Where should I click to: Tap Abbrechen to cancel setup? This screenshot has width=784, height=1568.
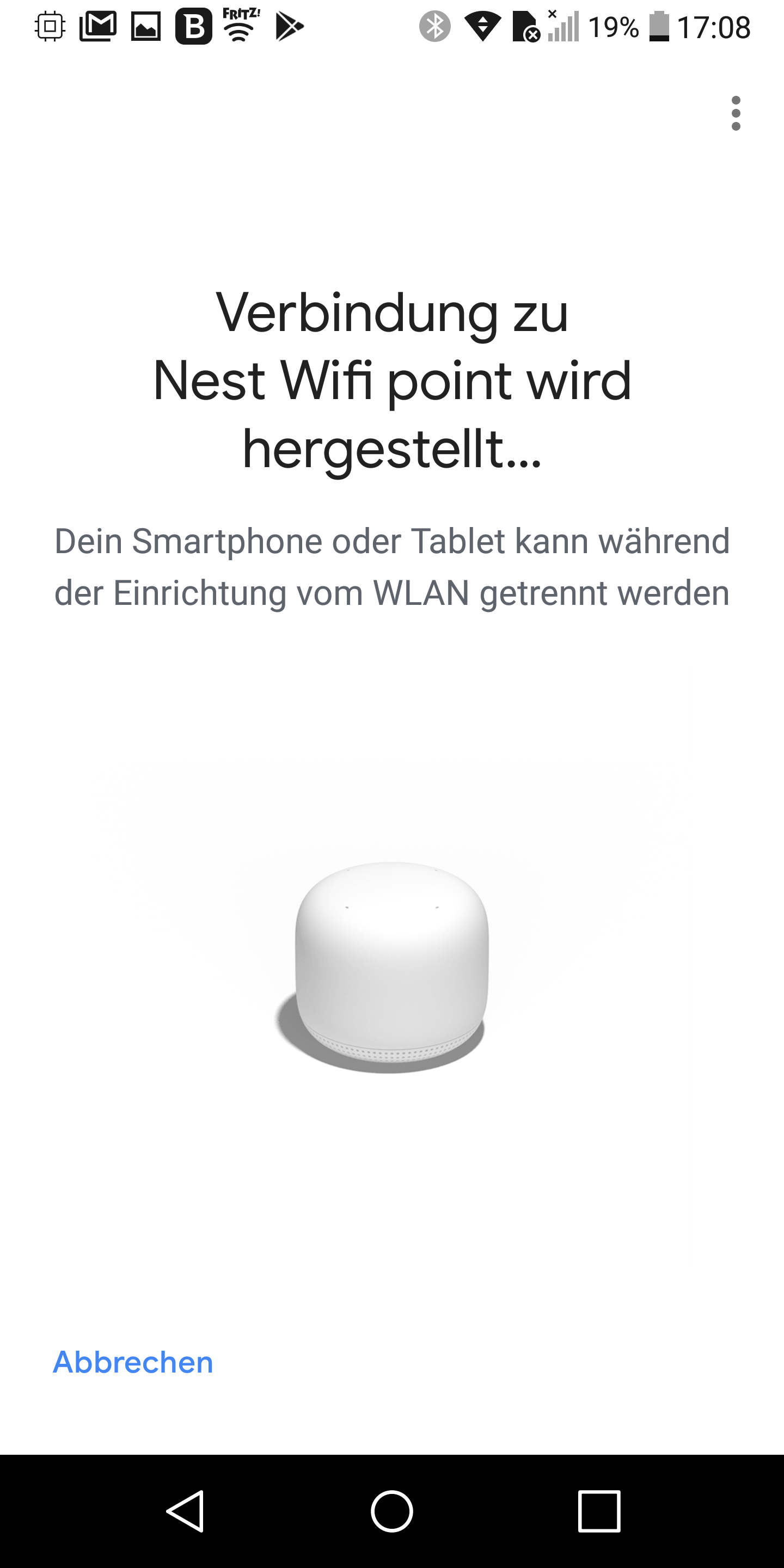133,1362
